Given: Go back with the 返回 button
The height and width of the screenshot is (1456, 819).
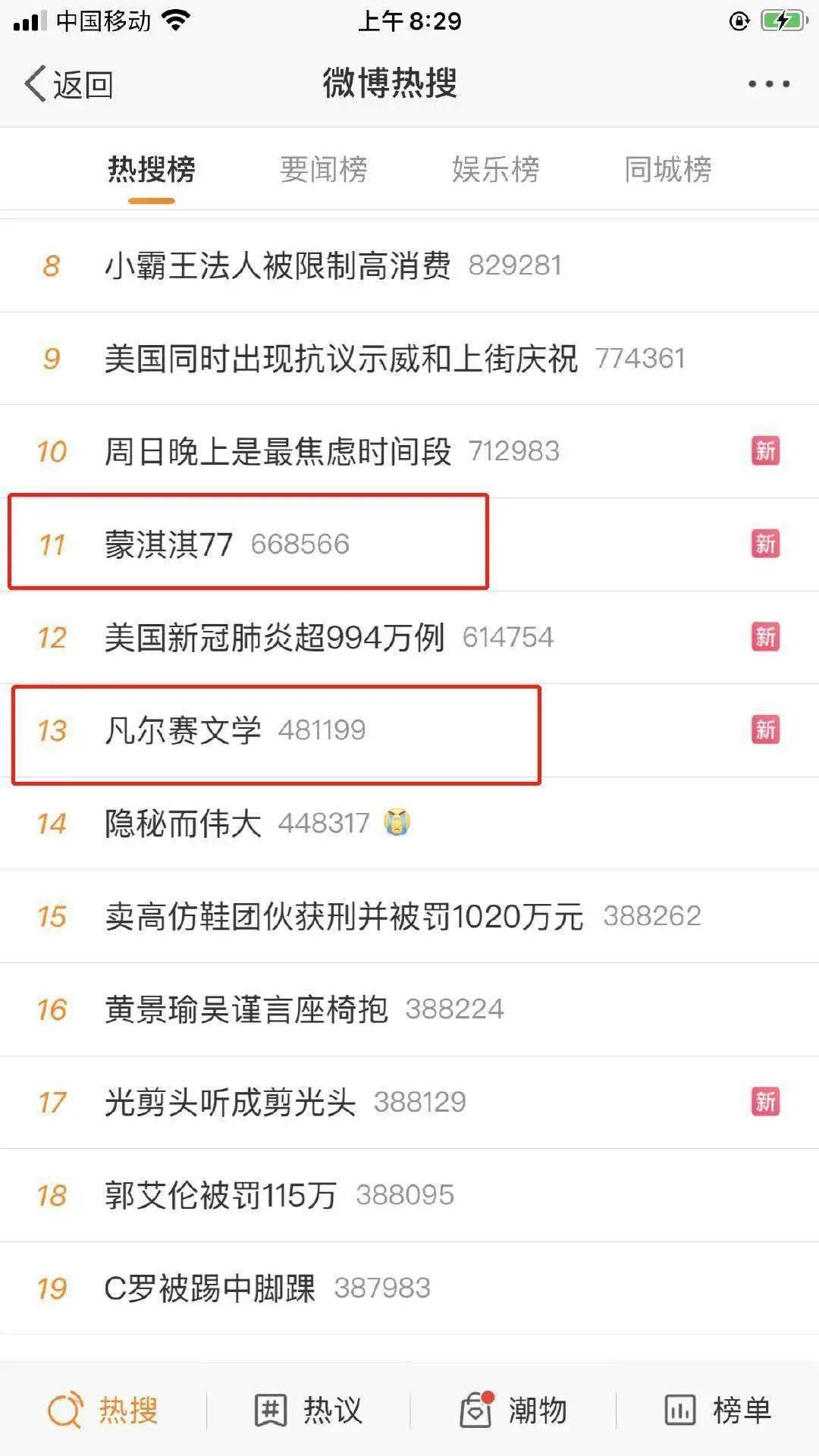Looking at the screenshot, I should (68, 84).
